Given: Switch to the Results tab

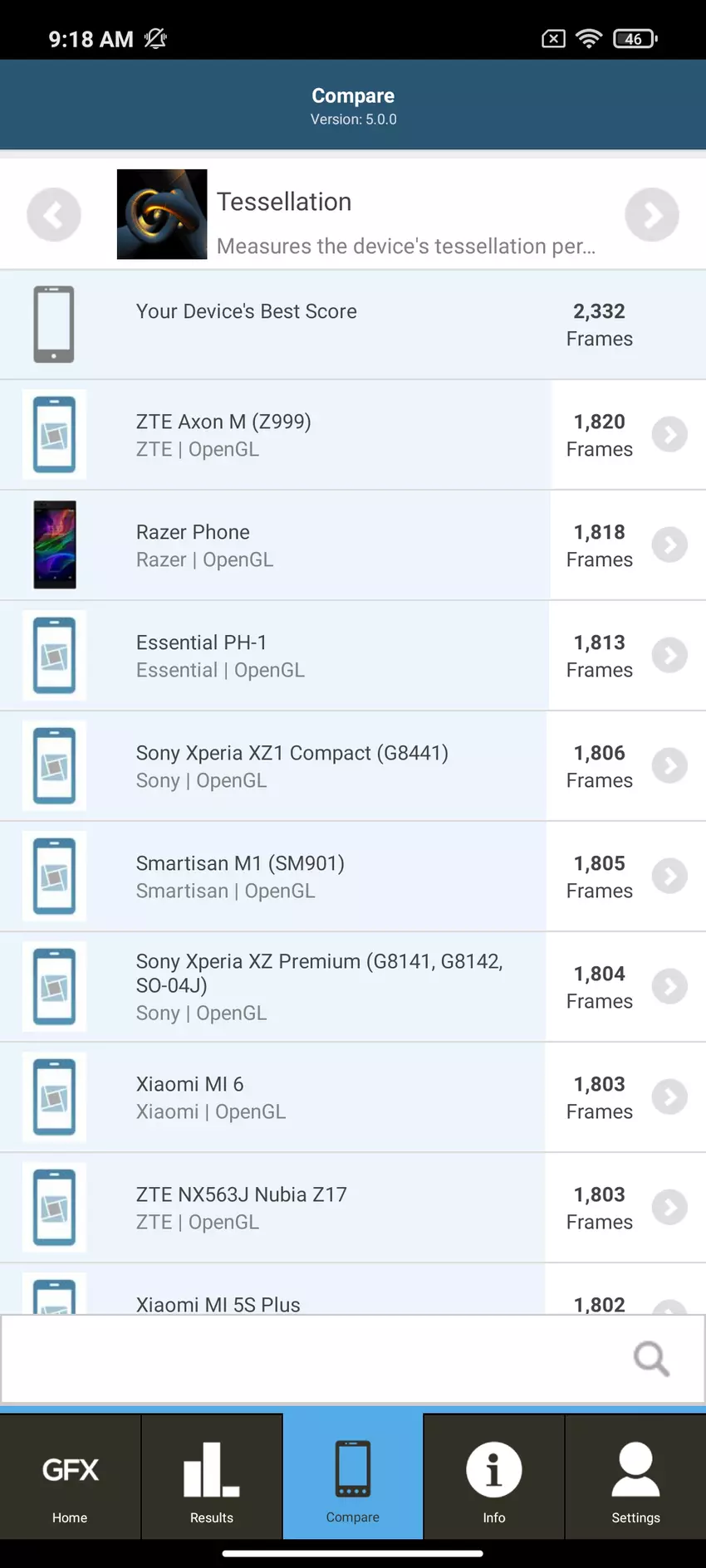Looking at the screenshot, I should [x=212, y=1478].
